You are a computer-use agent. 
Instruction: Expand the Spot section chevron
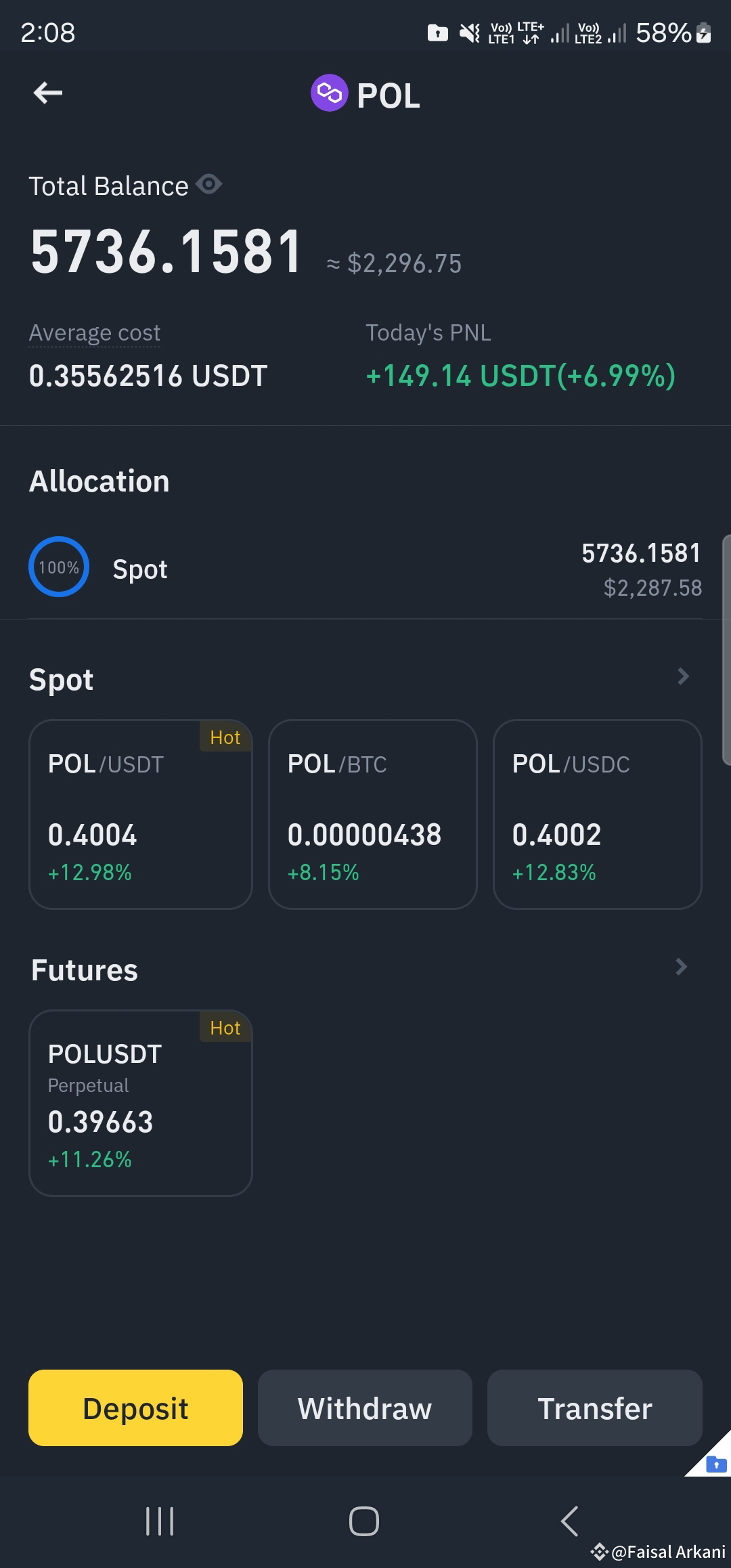[x=682, y=676]
